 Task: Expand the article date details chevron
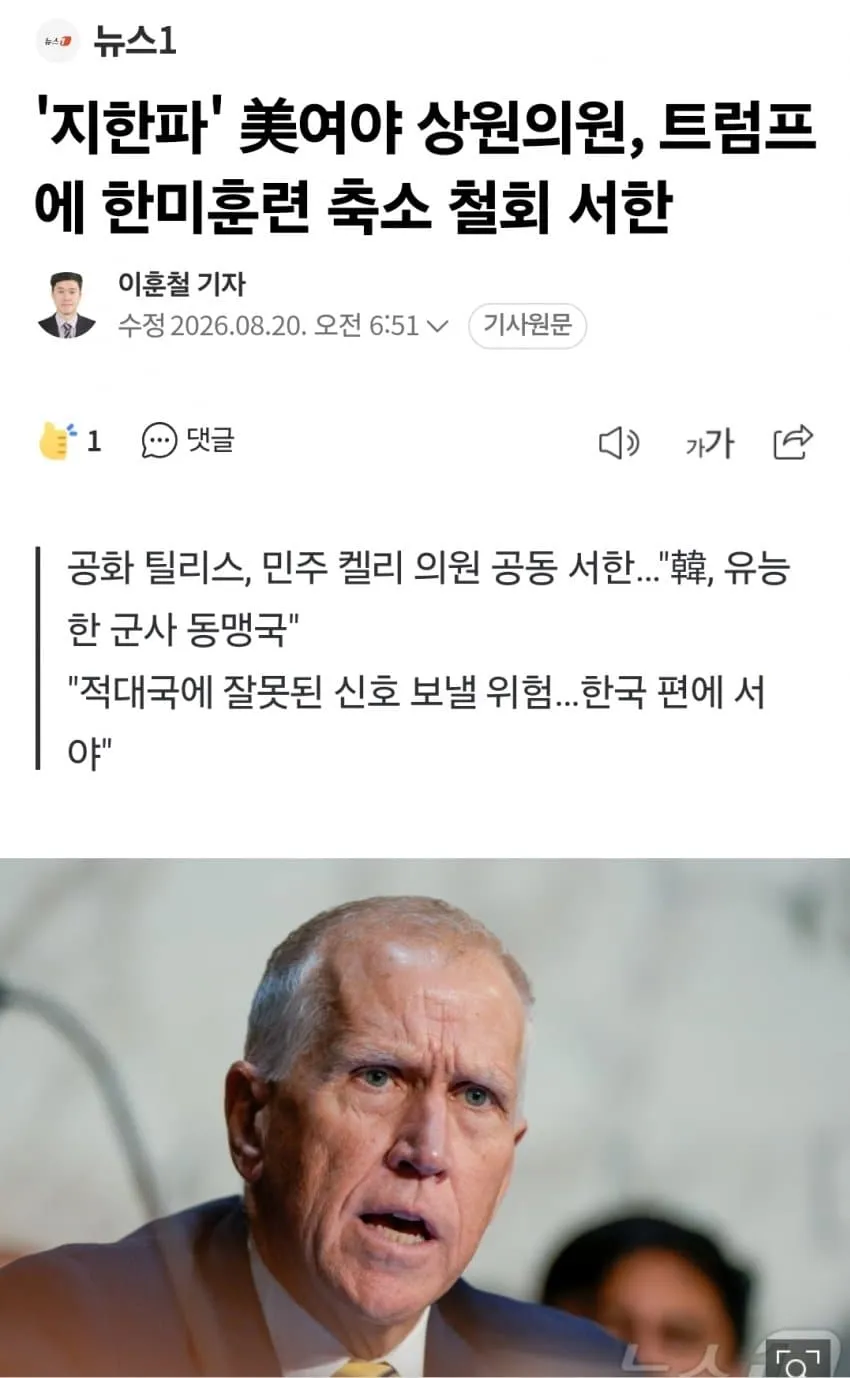click(437, 326)
